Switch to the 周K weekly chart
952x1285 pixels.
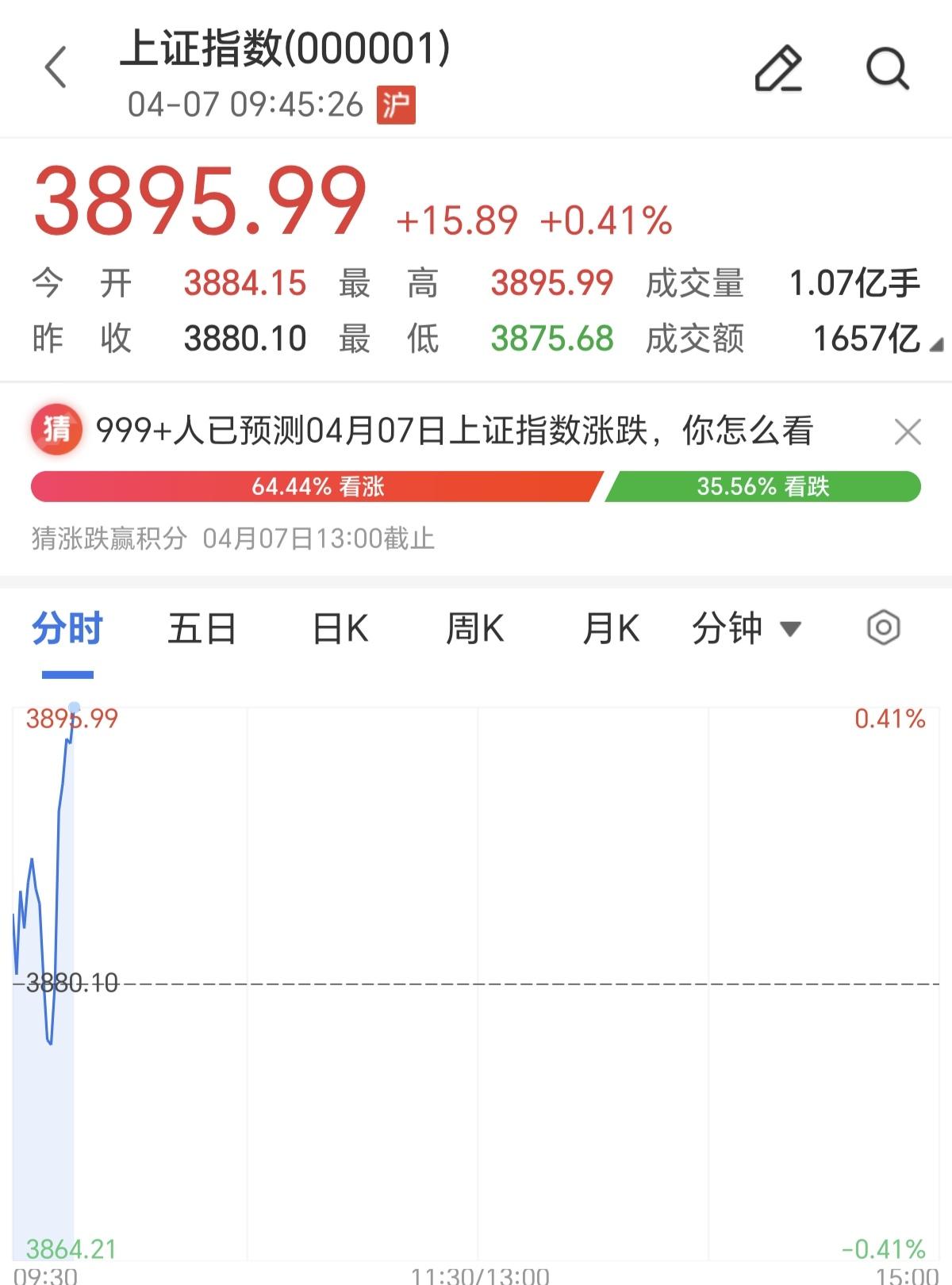coord(475,627)
